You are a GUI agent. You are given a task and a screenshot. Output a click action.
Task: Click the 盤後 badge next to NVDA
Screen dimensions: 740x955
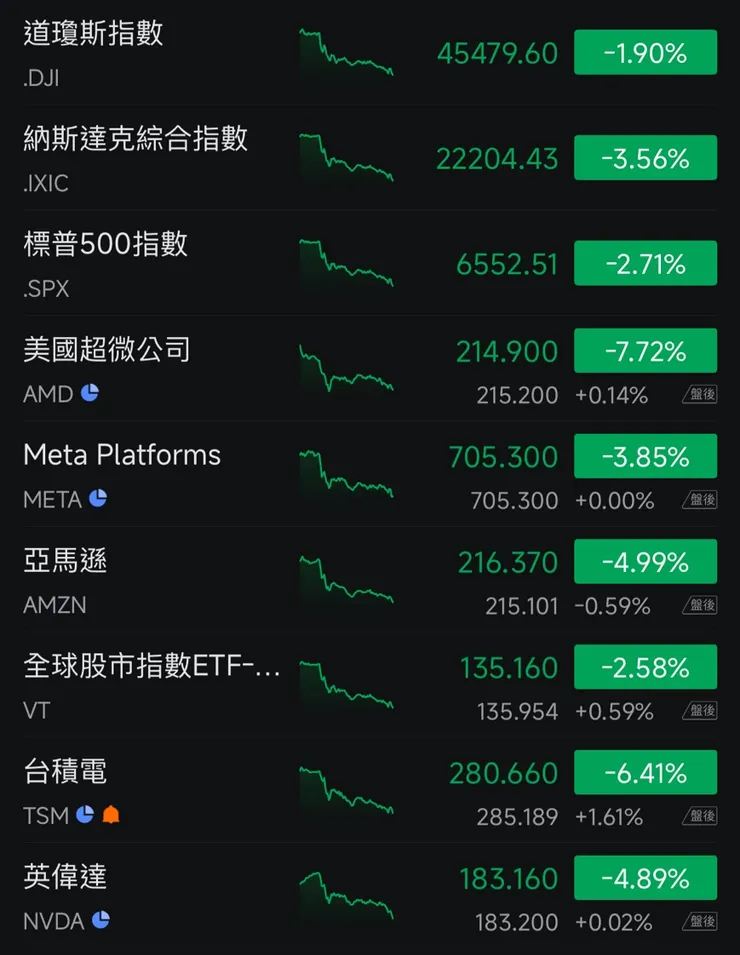[699, 922]
